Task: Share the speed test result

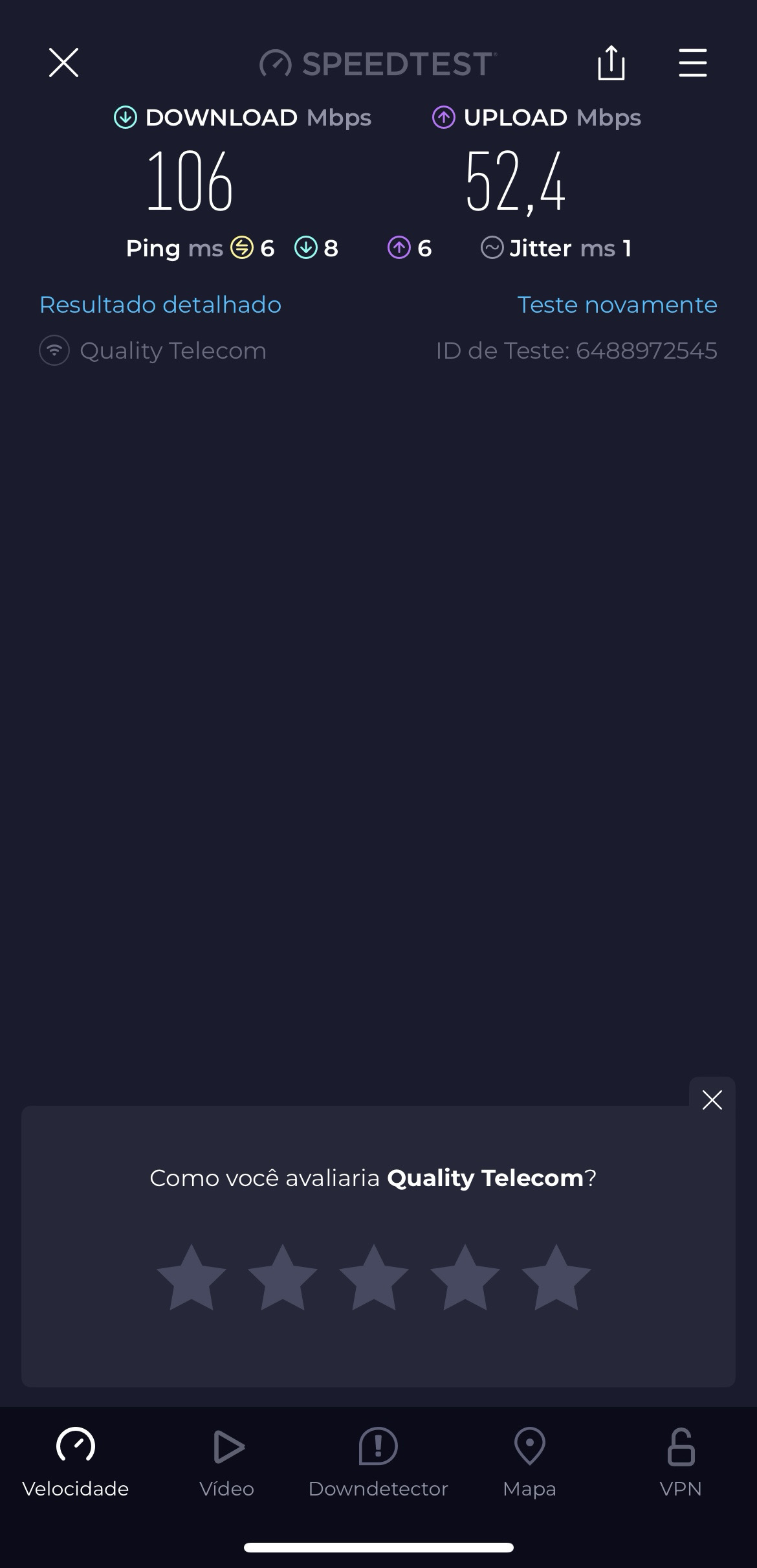Action: coord(611,63)
